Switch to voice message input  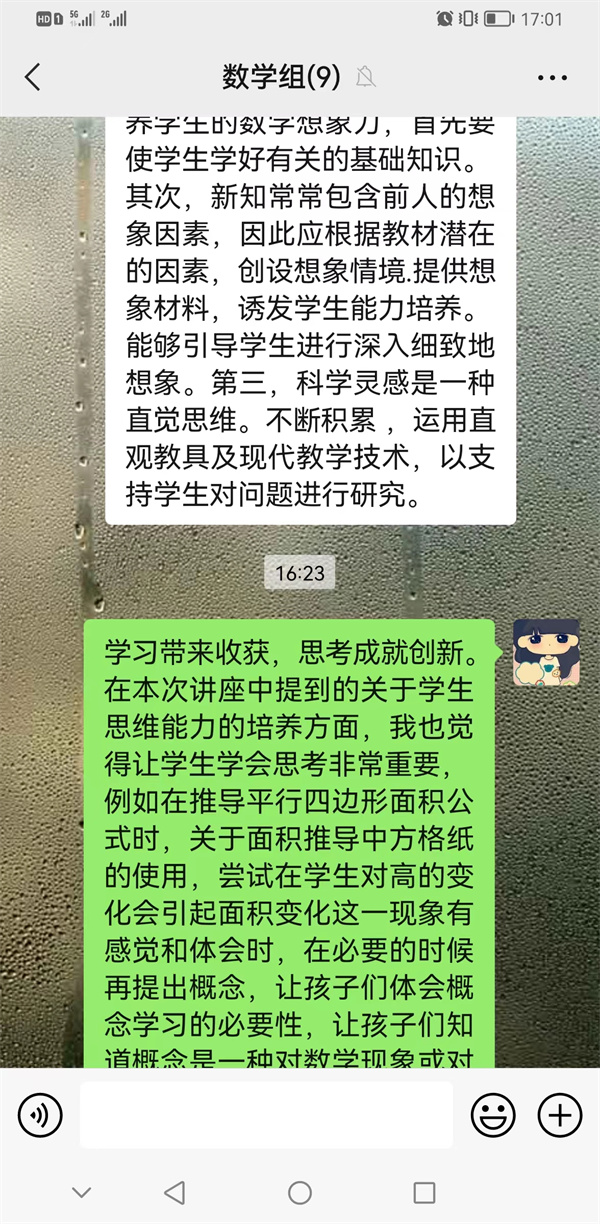click(40, 1114)
